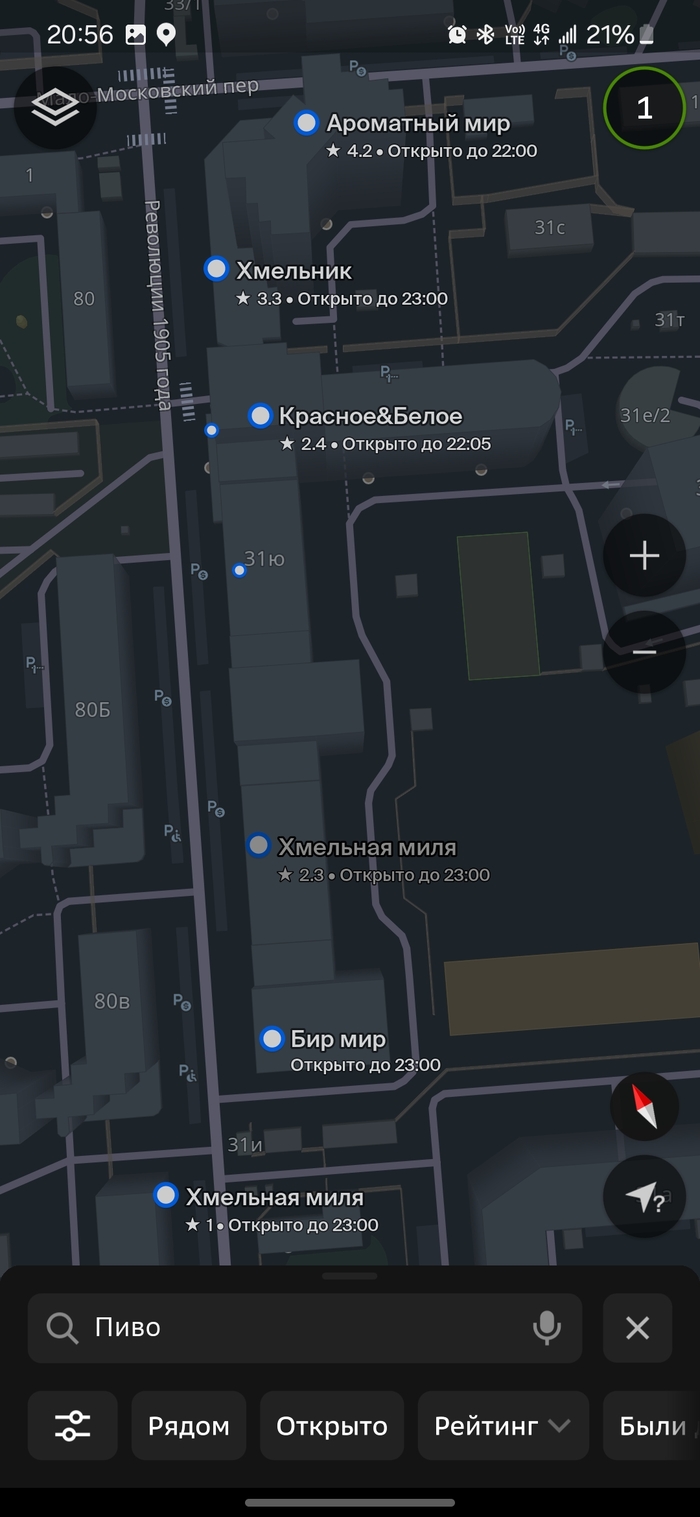This screenshot has height=1517, width=700.
Task: Open Хмельная миля rated 2.3
Action: pos(259,846)
